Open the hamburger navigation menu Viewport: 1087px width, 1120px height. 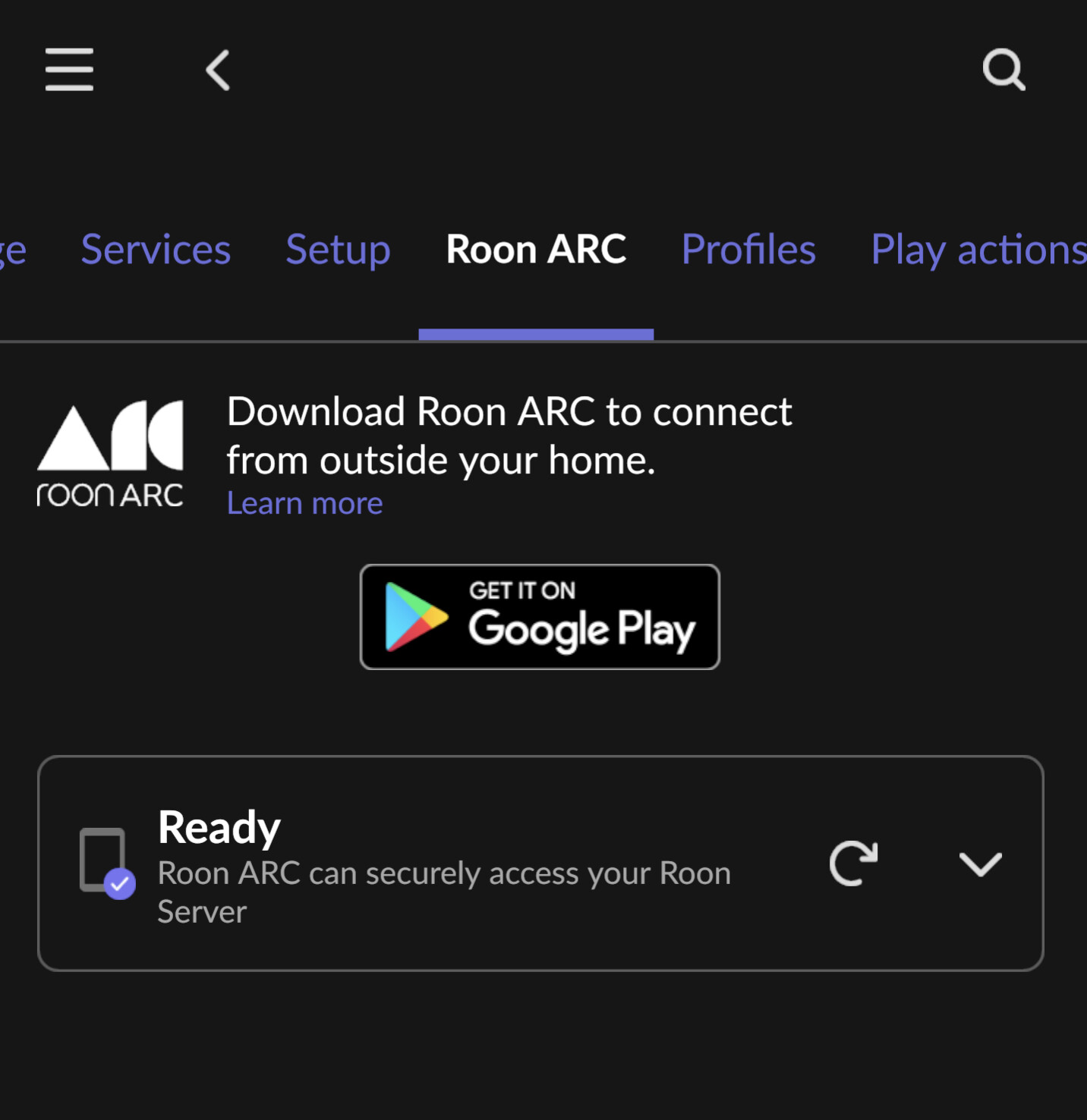[x=69, y=69]
